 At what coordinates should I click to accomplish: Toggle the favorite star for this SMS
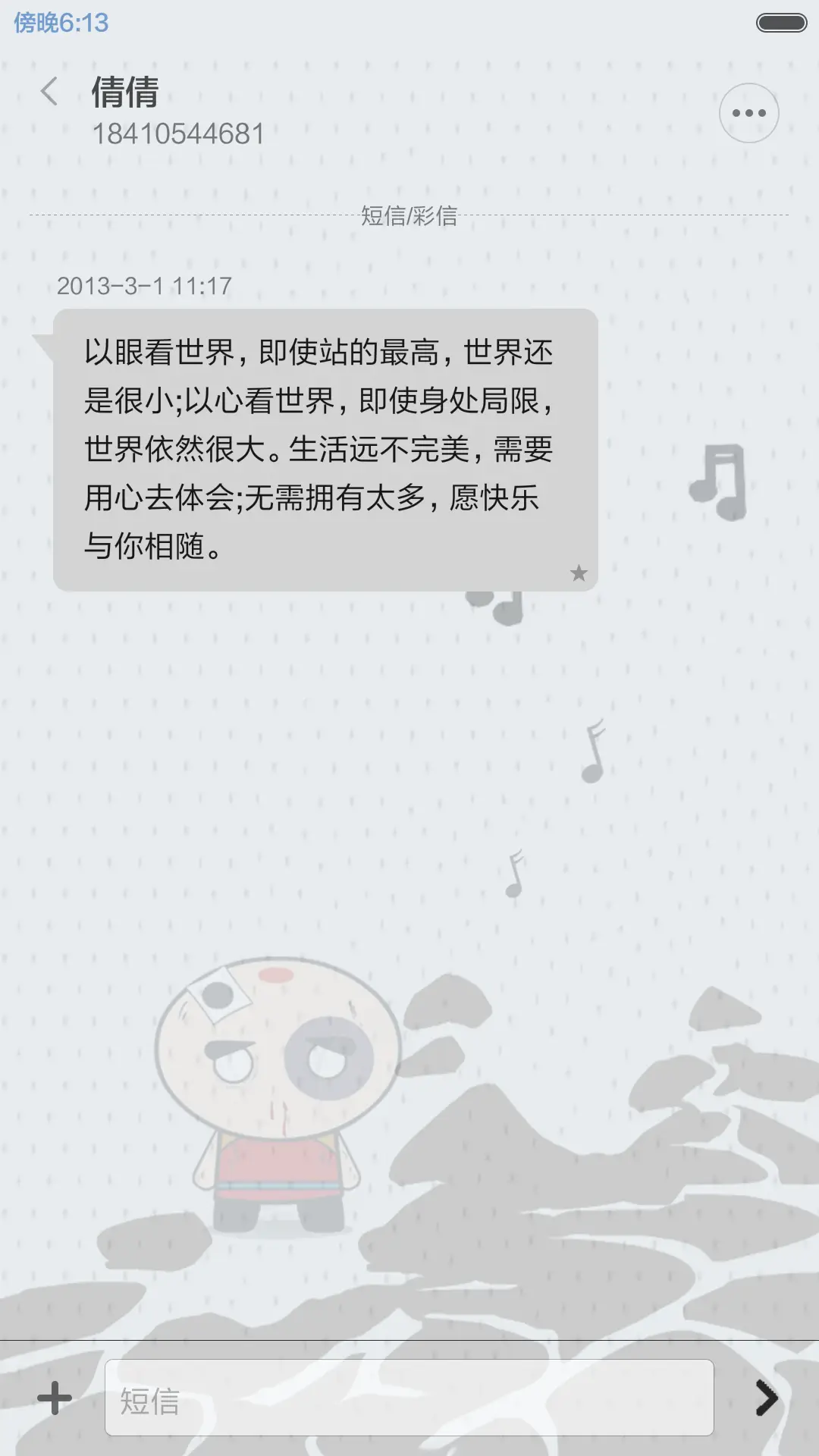click(x=579, y=574)
